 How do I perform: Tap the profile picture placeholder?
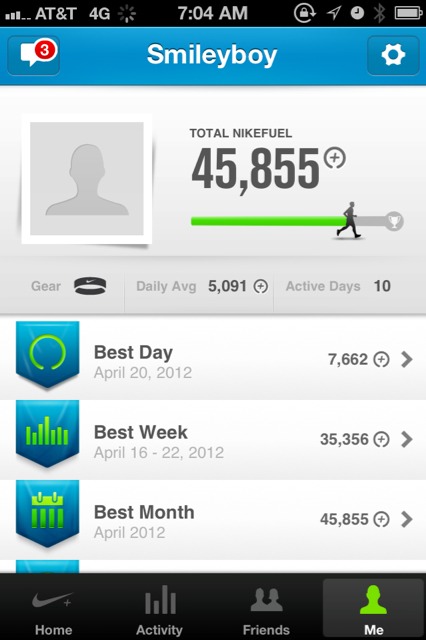[x=87, y=179]
